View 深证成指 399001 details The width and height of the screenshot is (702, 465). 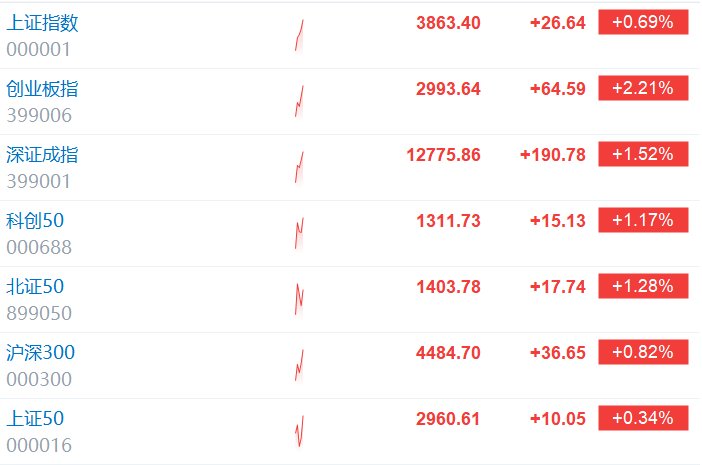pyautogui.click(x=41, y=154)
